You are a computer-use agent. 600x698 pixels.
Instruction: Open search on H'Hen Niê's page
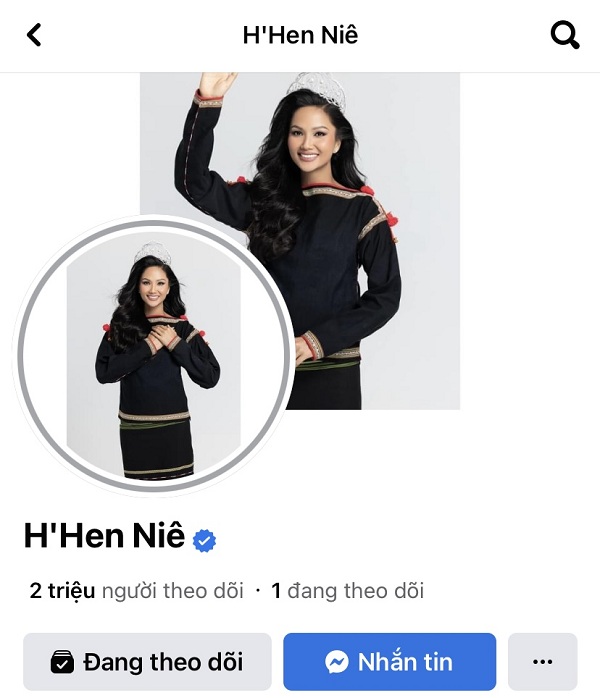[565, 36]
